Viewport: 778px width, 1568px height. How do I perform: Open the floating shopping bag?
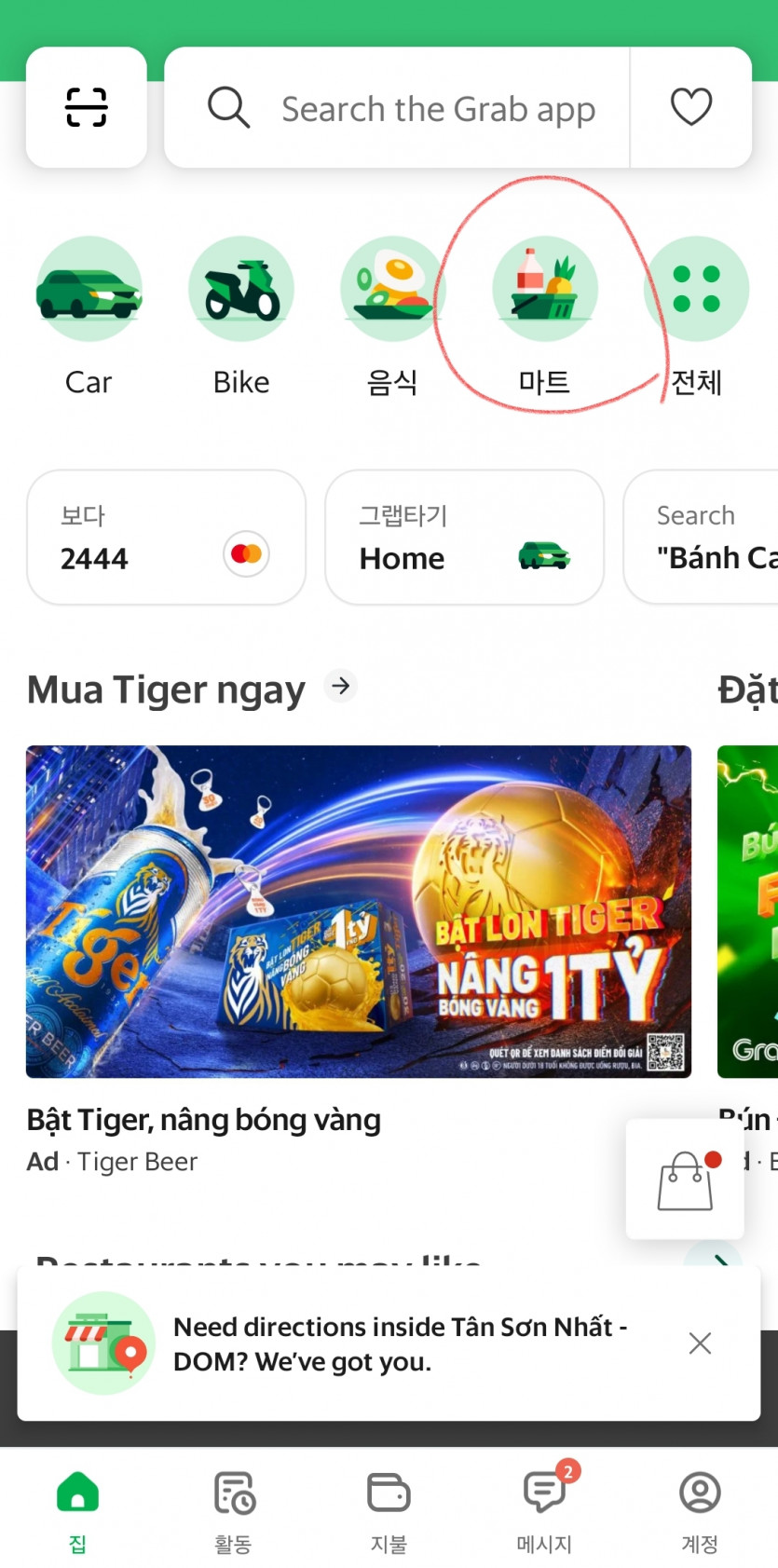[685, 1179]
